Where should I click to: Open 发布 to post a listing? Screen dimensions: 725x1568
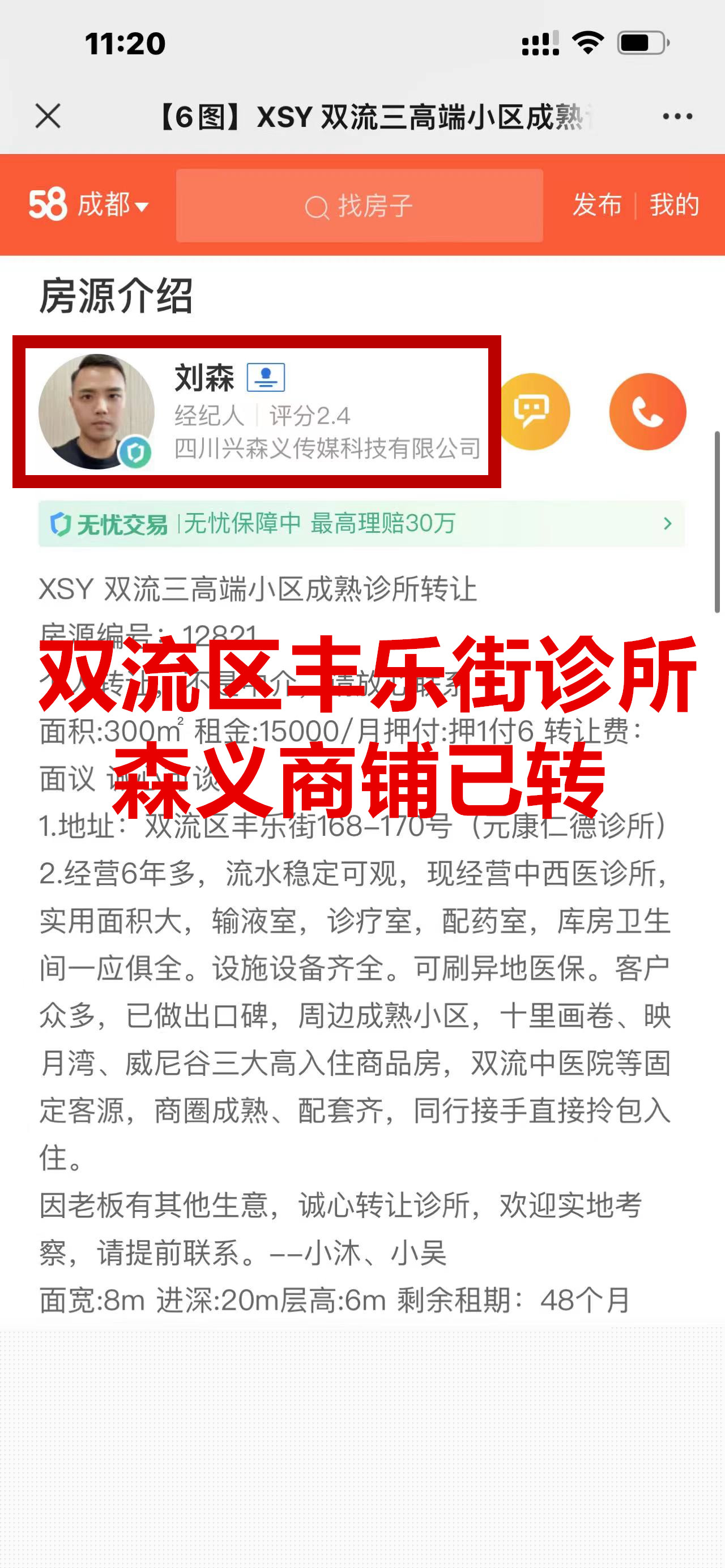[x=597, y=204]
